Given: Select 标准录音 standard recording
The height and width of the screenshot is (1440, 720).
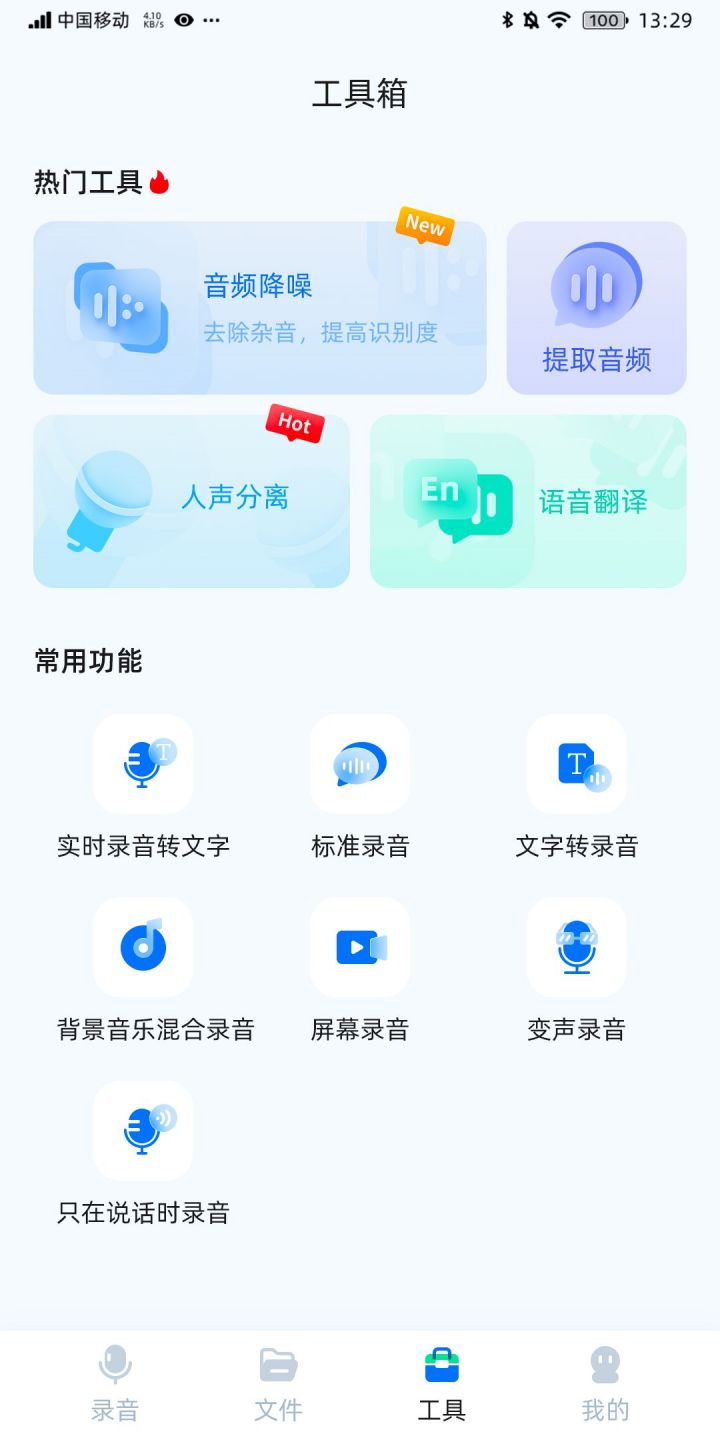Looking at the screenshot, I should pos(360,787).
